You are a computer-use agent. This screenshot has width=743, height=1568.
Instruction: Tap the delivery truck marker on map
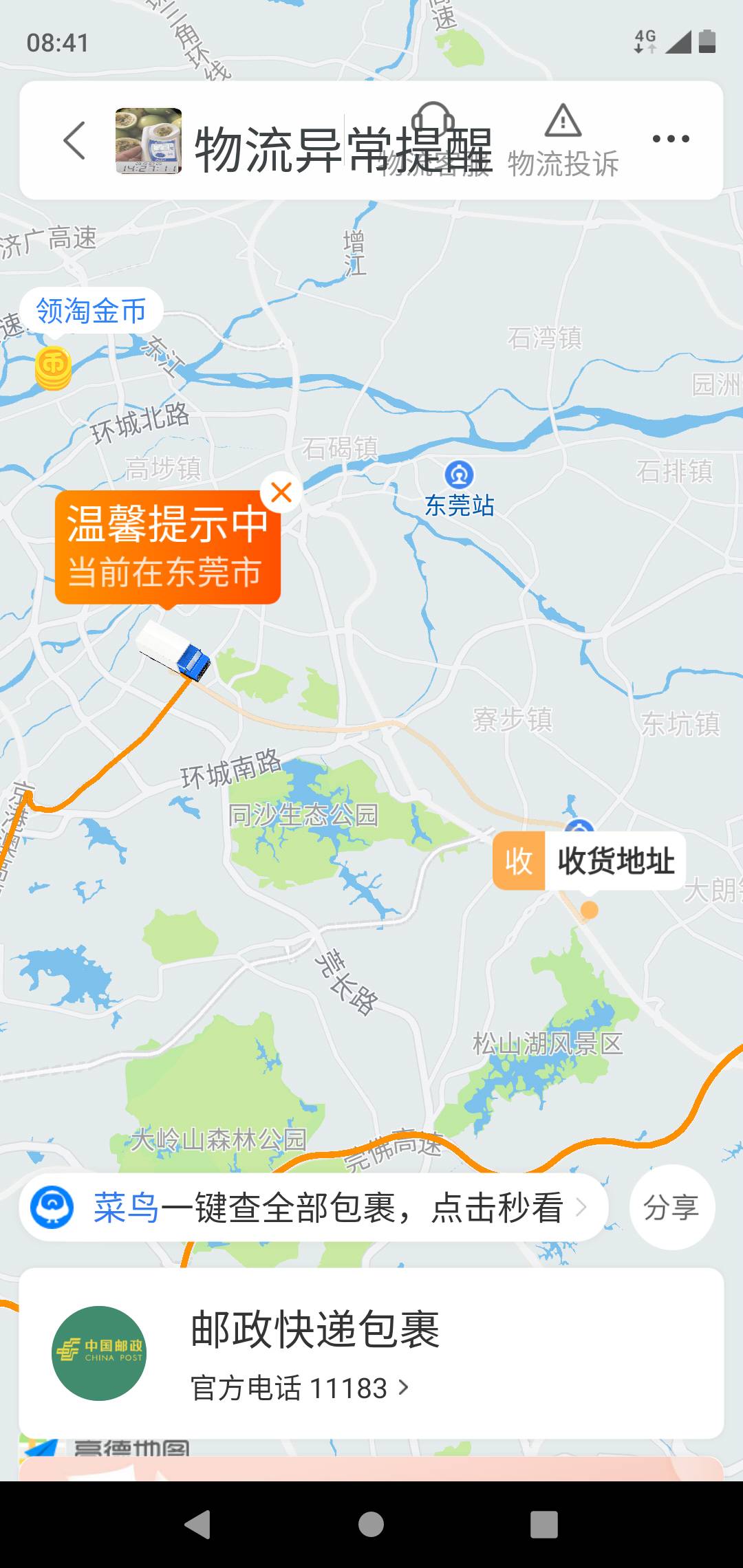pyautogui.click(x=173, y=650)
